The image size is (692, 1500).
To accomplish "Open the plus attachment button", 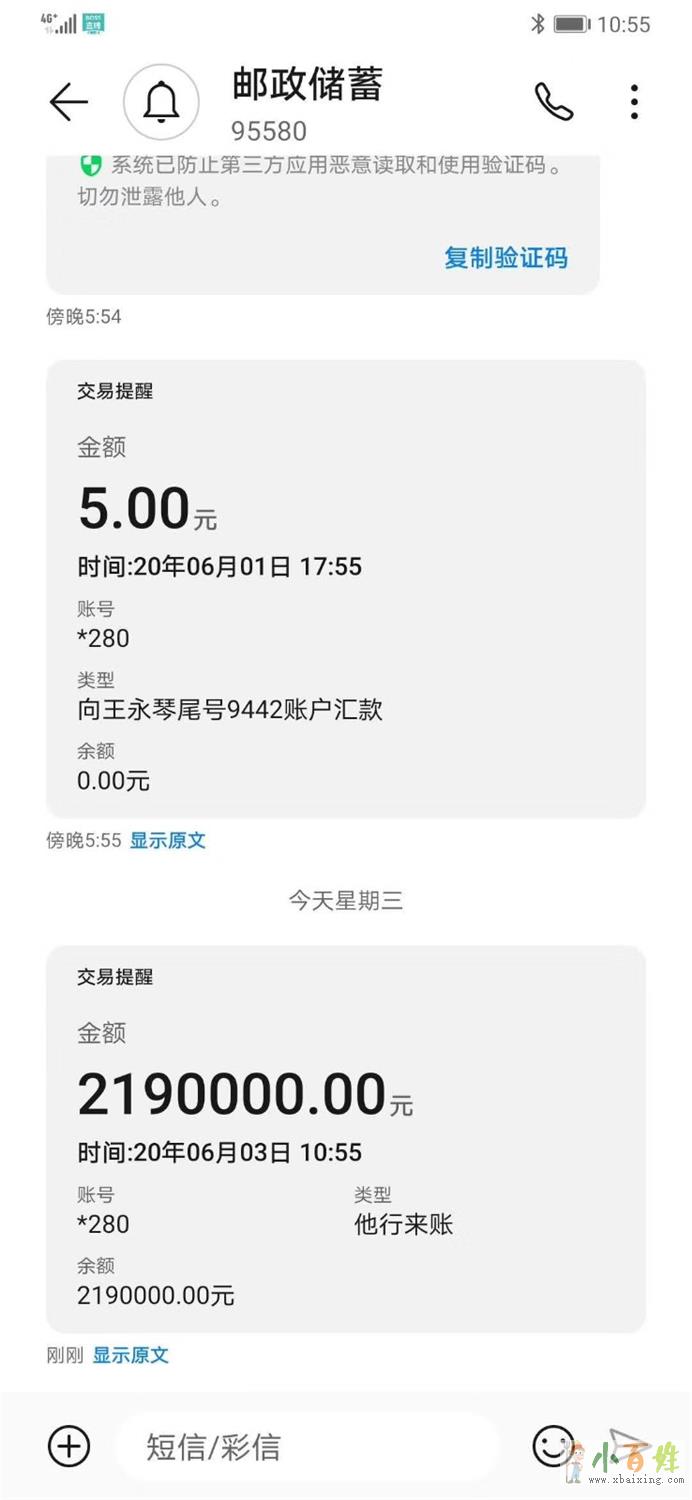I will point(69,1446).
